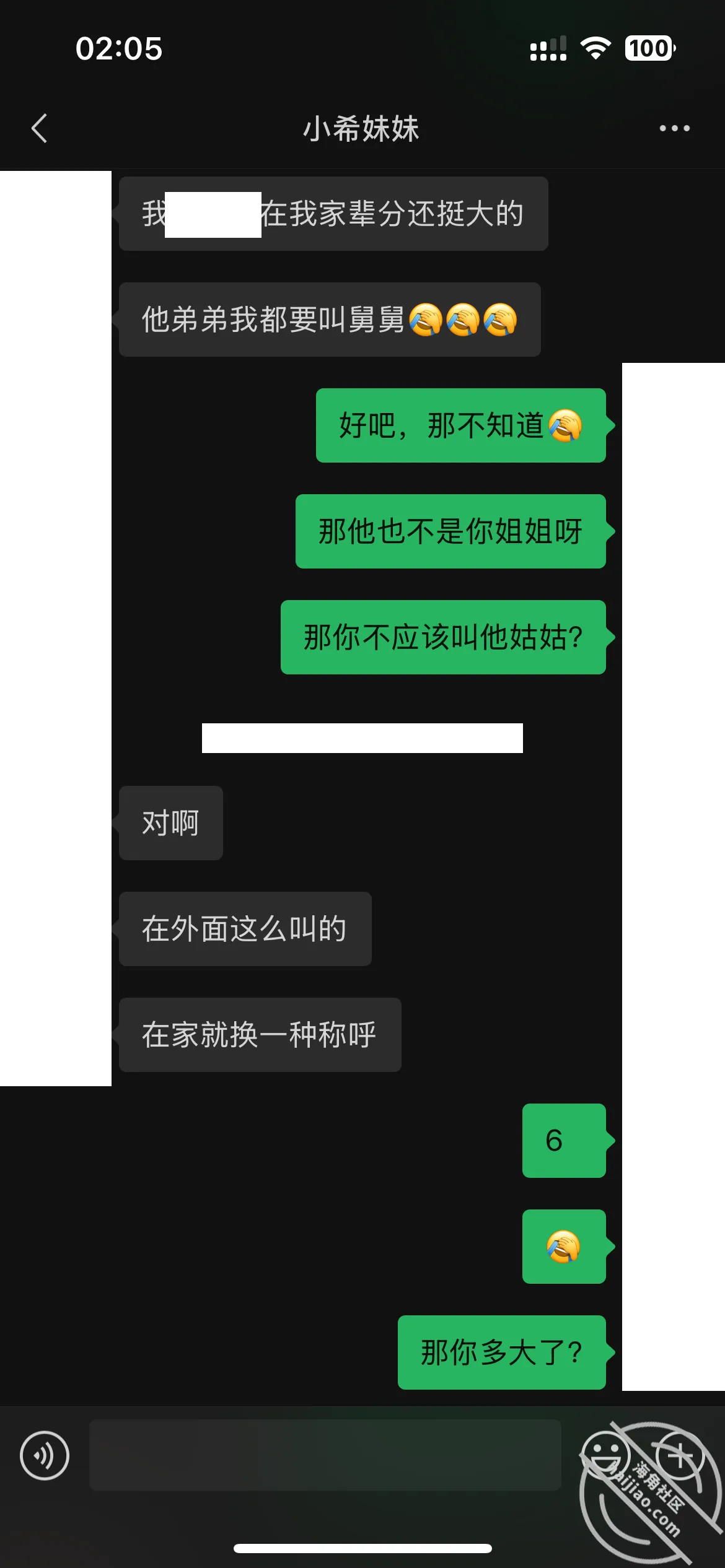The height and width of the screenshot is (1568, 725).
Task: Open the emoji sticker panel
Action: coord(605,1455)
